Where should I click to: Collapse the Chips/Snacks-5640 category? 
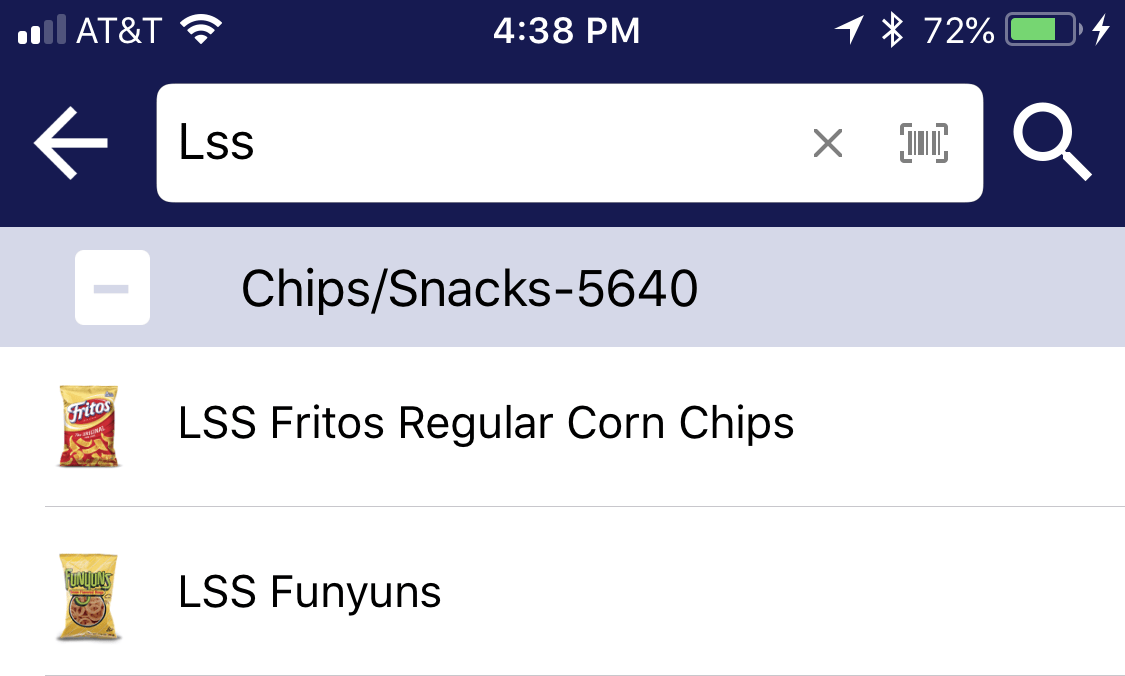112,288
